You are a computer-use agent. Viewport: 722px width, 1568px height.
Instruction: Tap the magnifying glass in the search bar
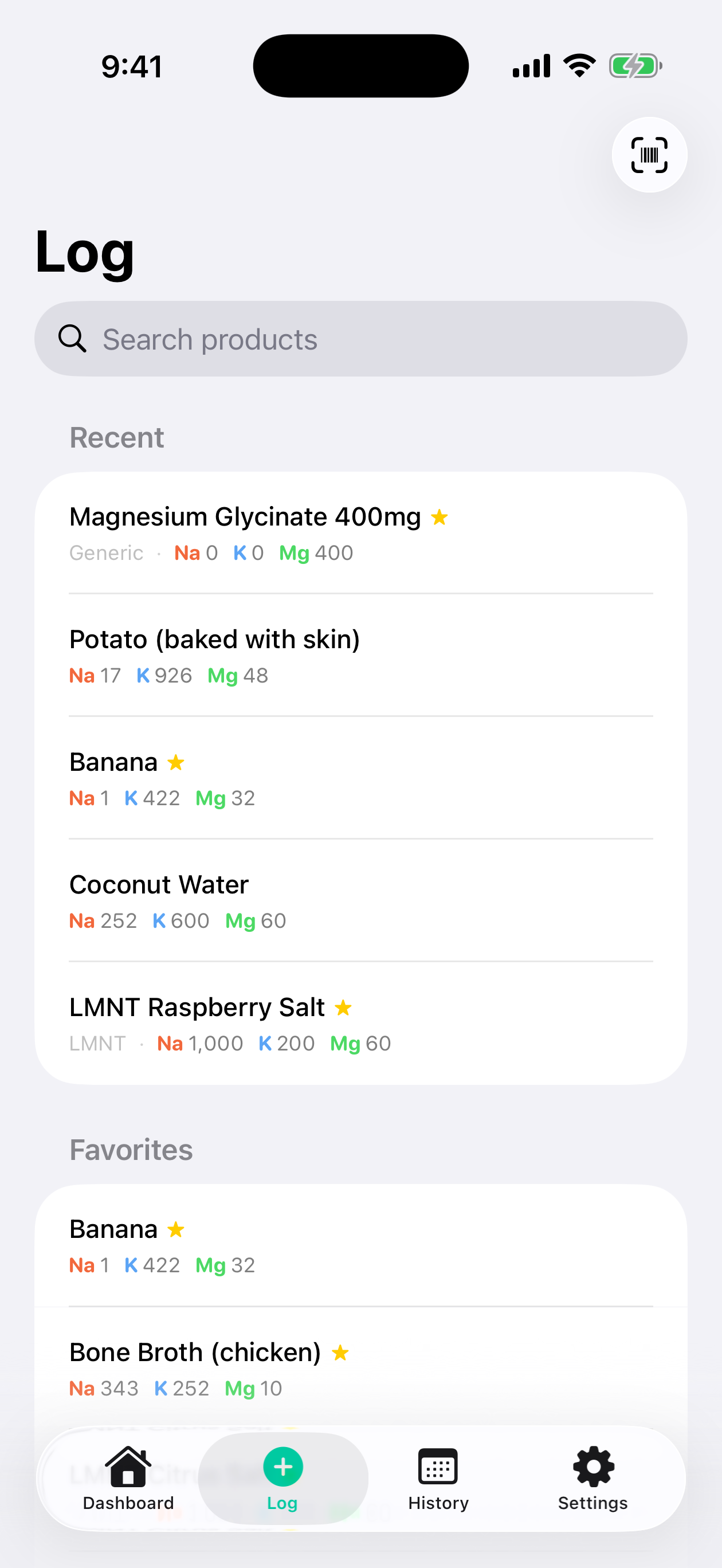click(x=73, y=339)
